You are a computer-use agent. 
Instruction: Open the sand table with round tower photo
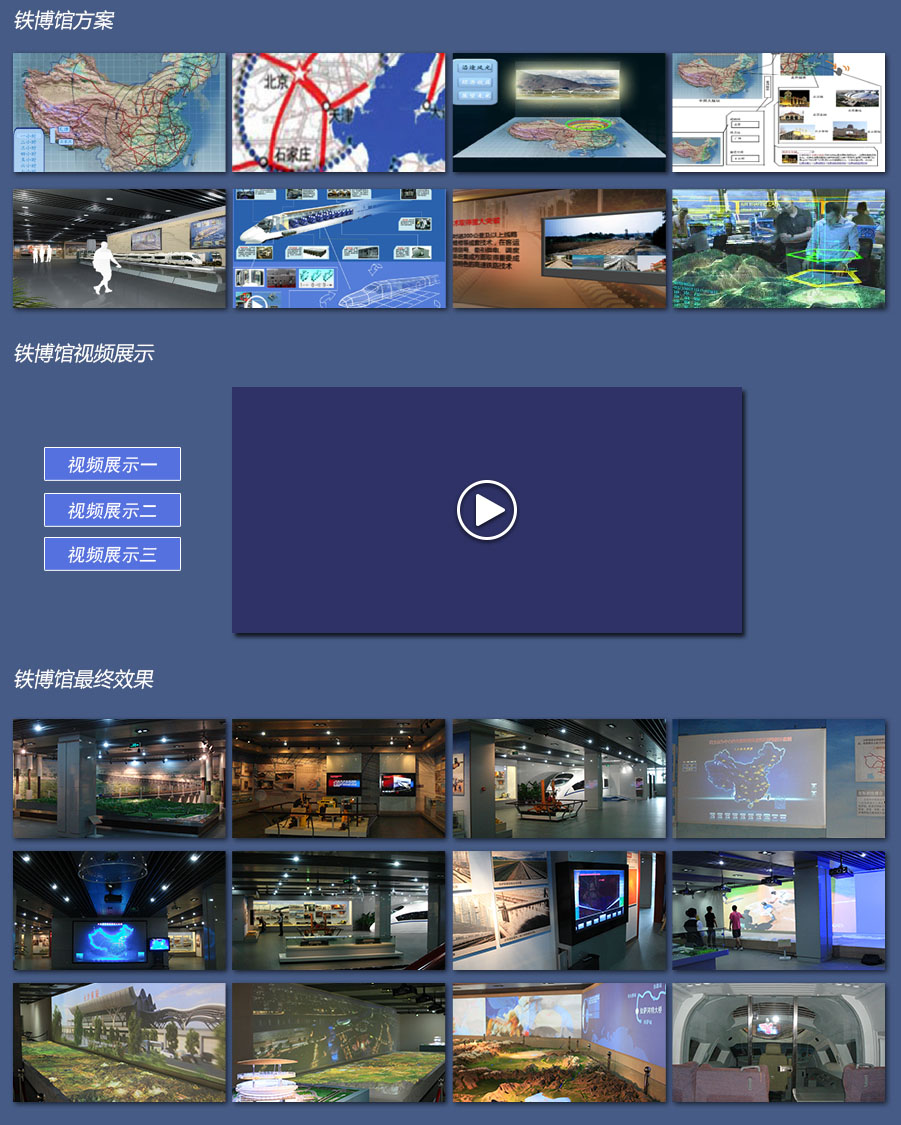[x=339, y=1043]
